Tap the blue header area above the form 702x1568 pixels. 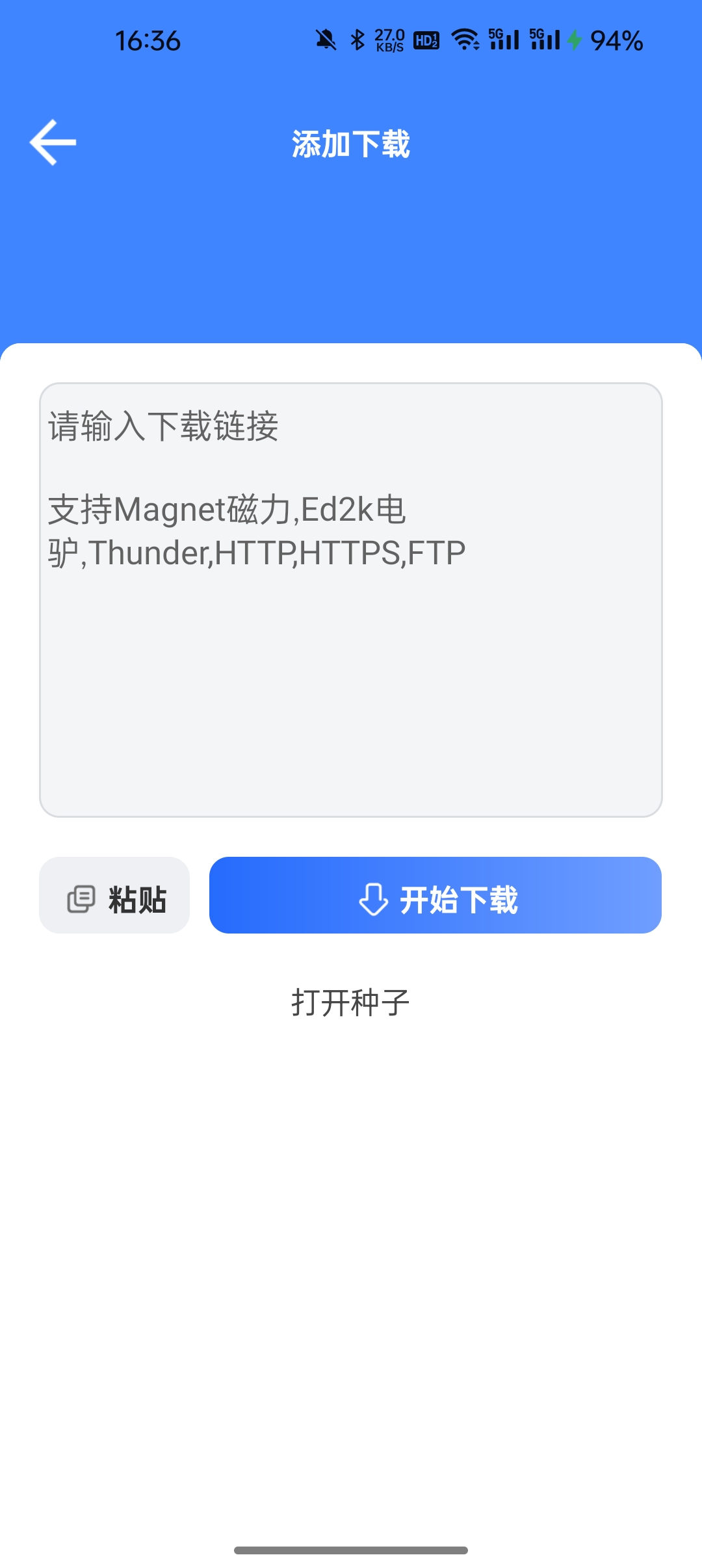pos(351,260)
